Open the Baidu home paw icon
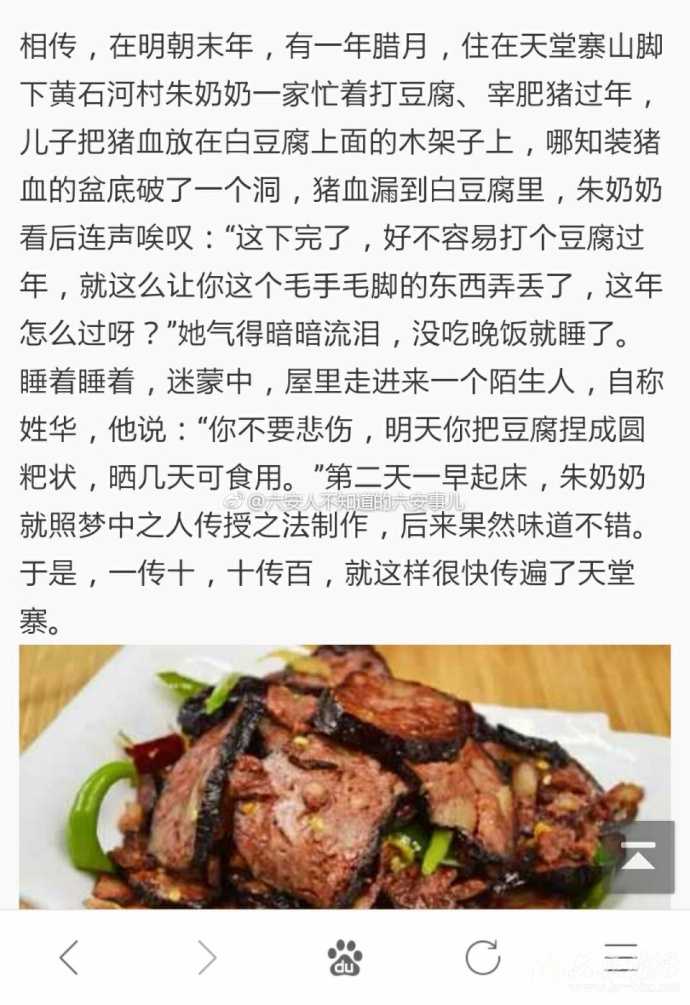Screen dimensions: 690x1005 pyautogui.click(x=345, y=958)
